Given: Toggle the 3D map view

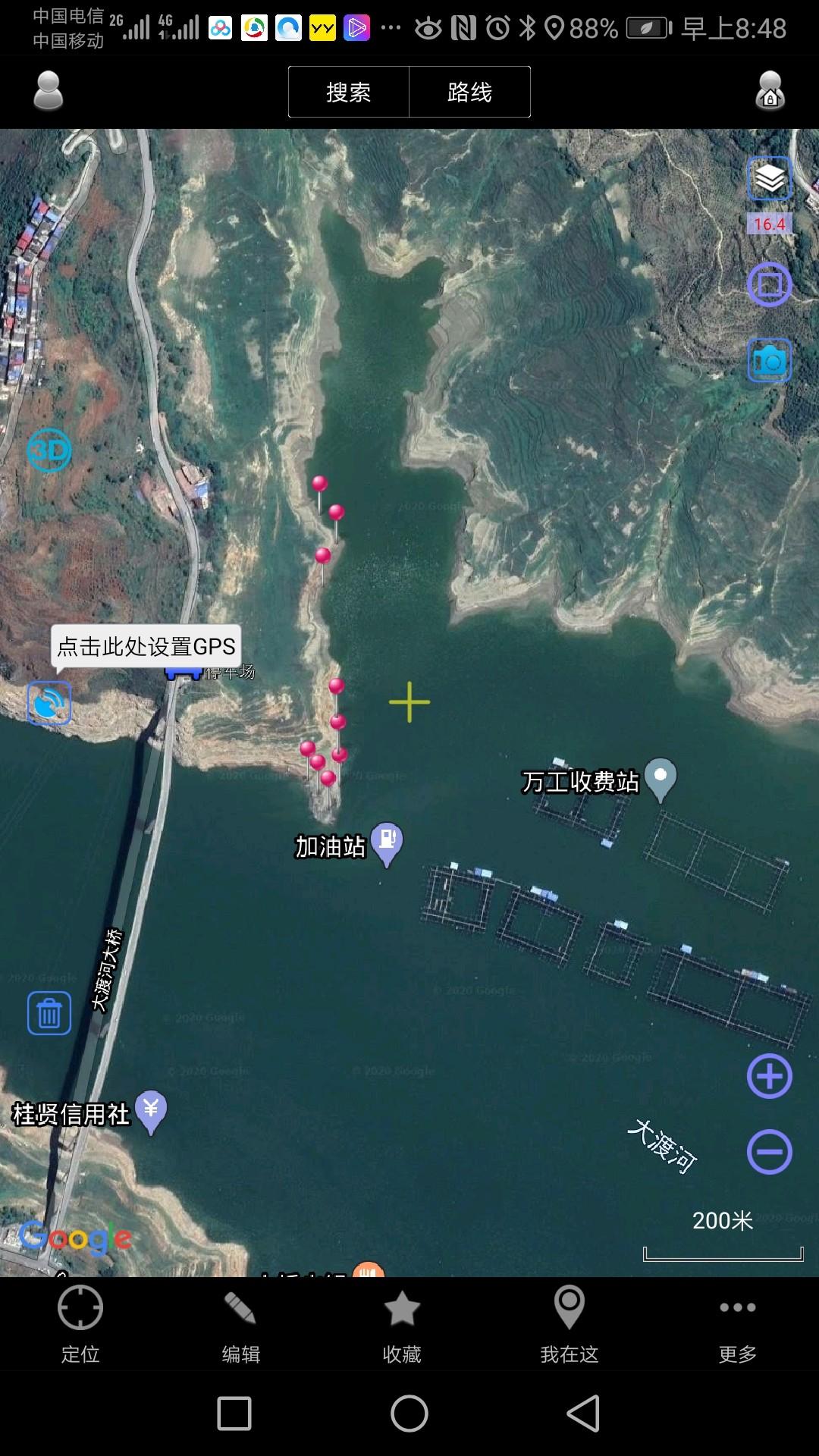Looking at the screenshot, I should (x=49, y=450).
